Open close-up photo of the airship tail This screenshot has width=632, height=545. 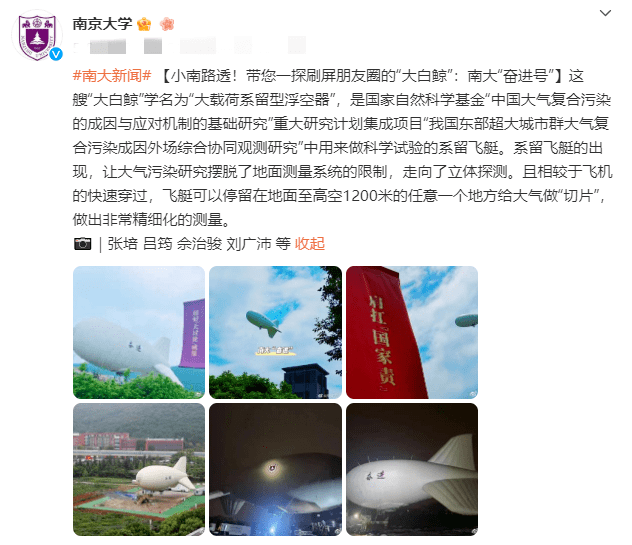411,468
